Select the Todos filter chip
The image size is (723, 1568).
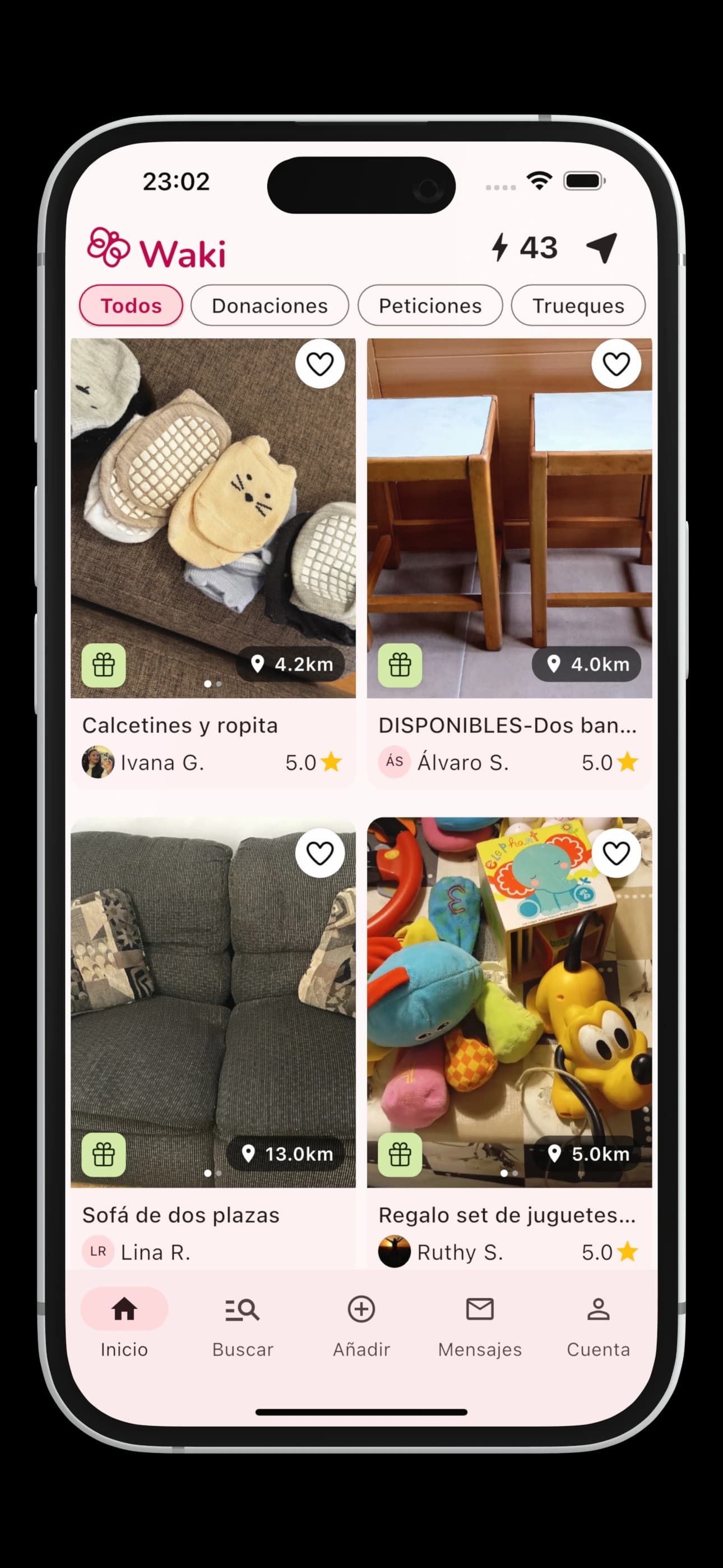(131, 306)
